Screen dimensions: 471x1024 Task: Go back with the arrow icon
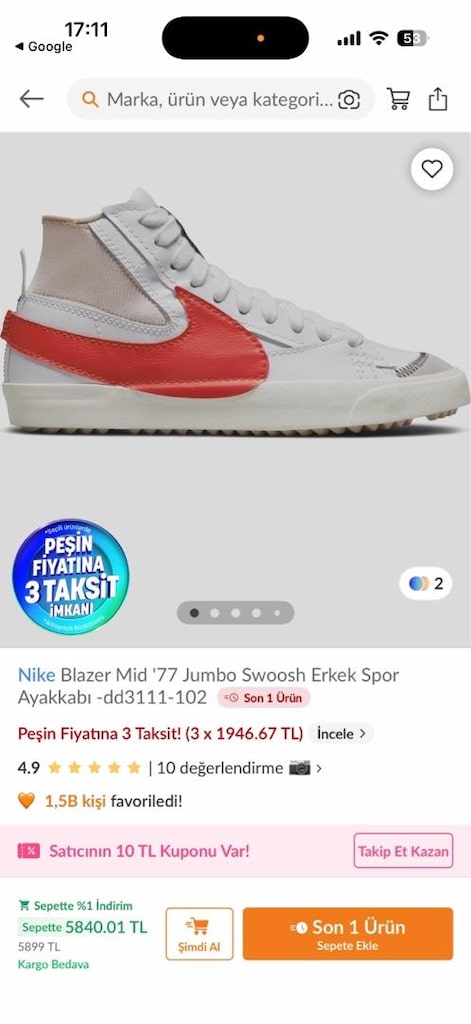pos(31,99)
